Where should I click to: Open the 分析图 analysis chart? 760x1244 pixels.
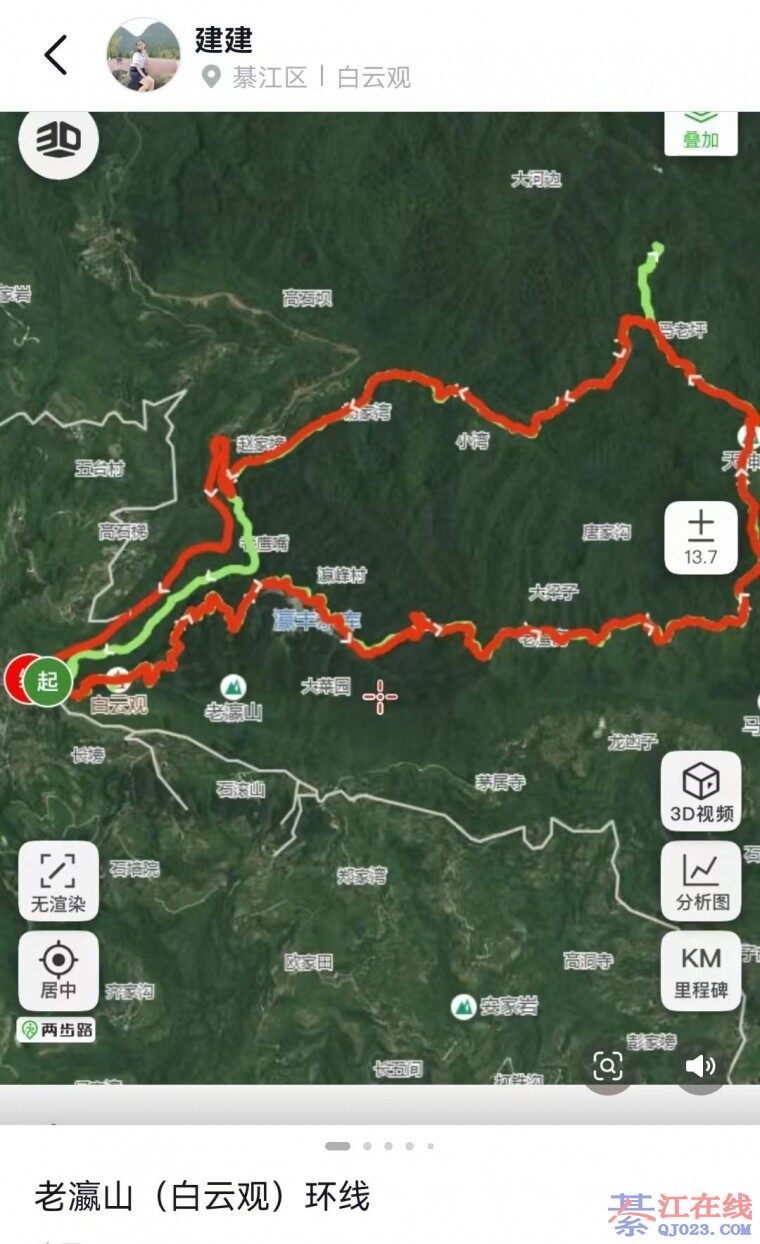click(x=701, y=880)
